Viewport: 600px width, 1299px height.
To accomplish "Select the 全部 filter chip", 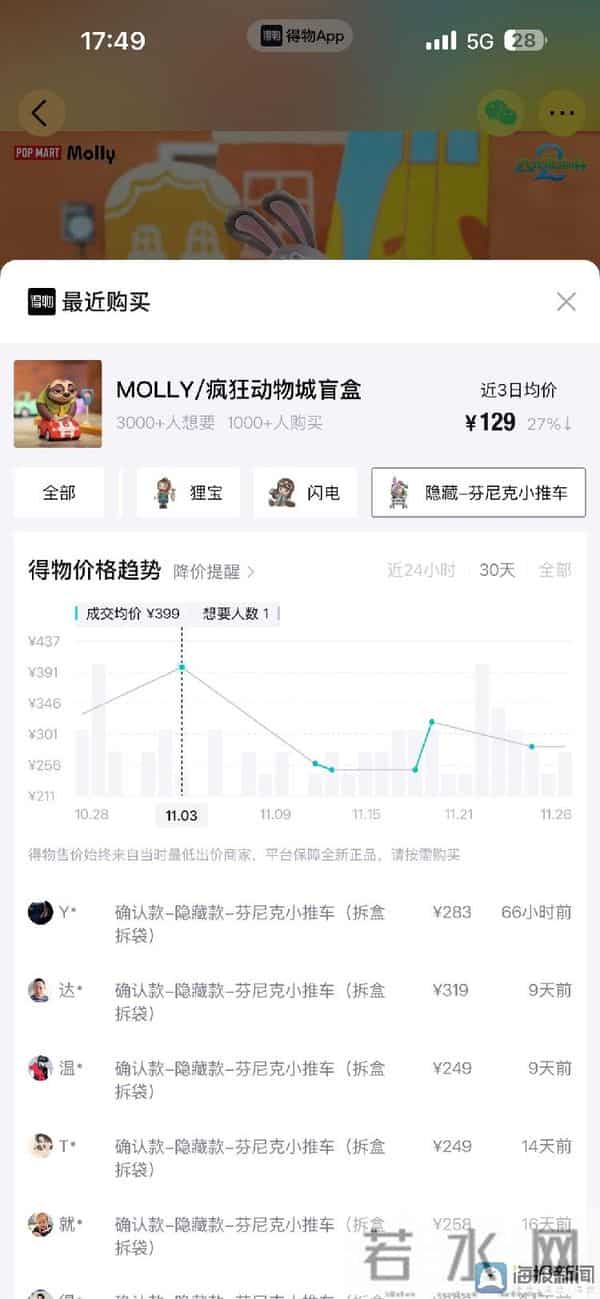I will (x=59, y=492).
